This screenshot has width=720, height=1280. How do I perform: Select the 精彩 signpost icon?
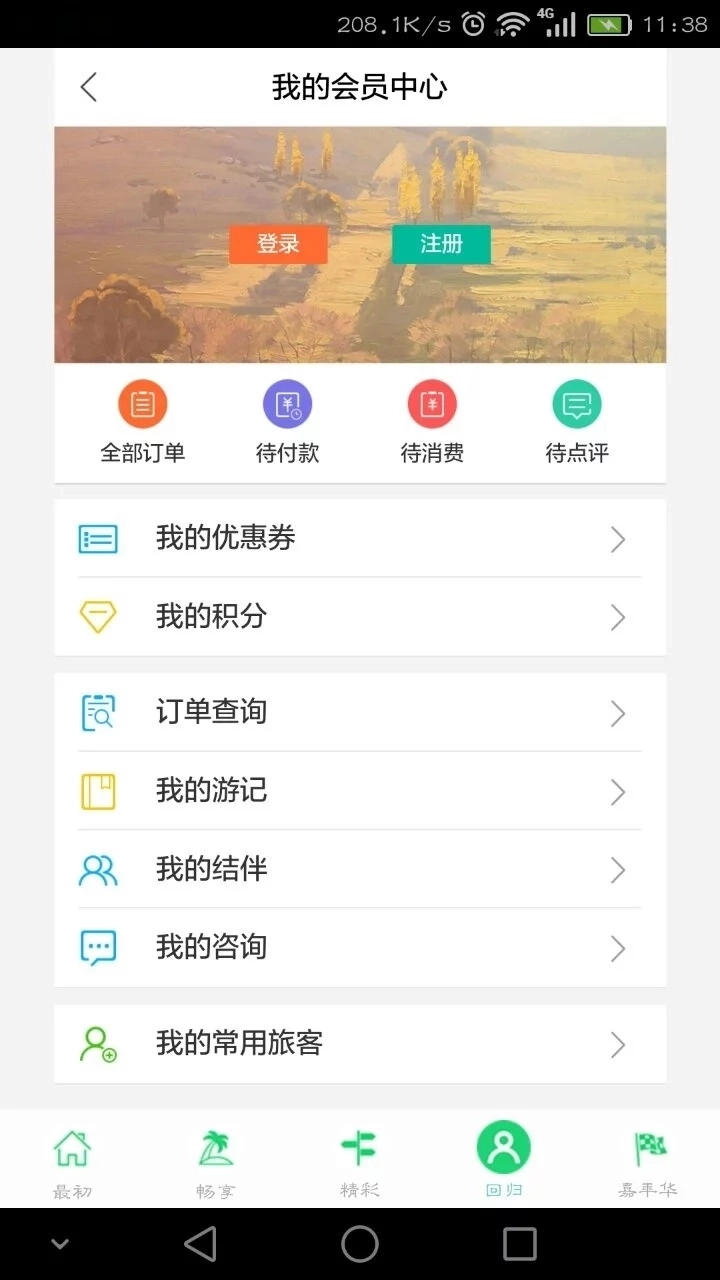click(360, 1150)
